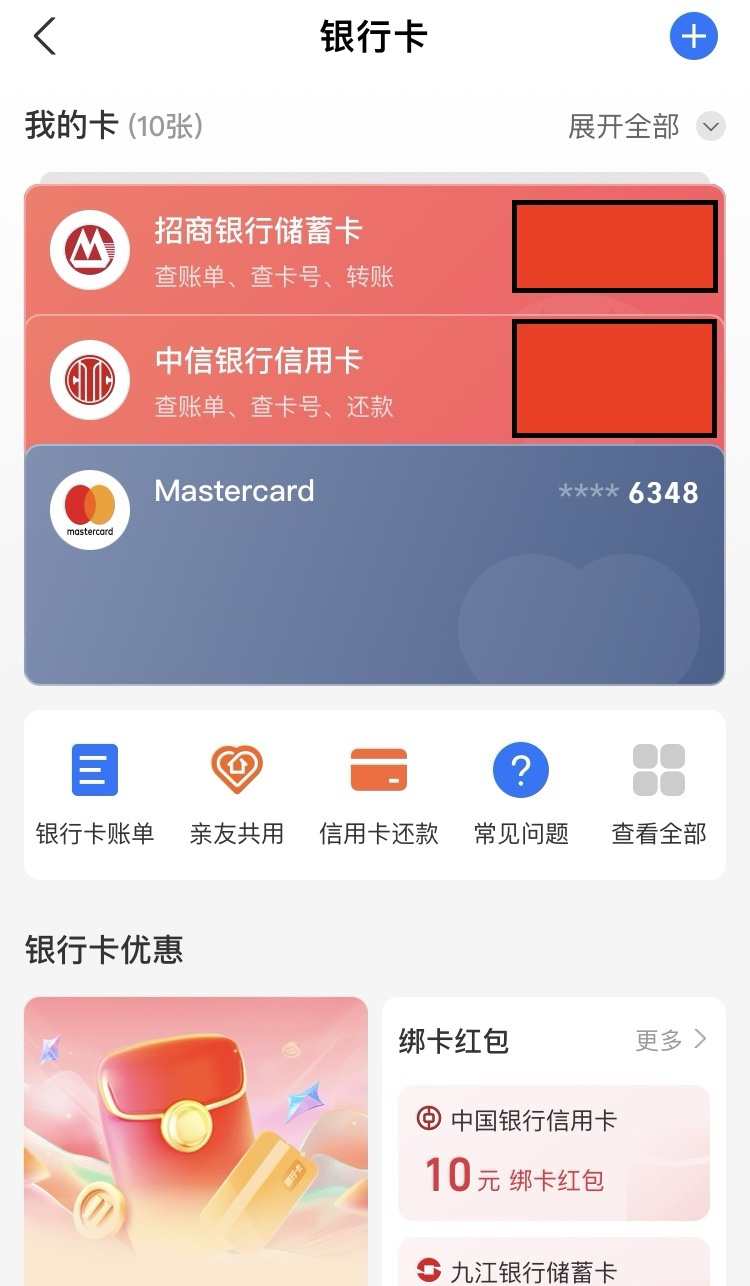This screenshot has height=1286, width=750.
Task: Add a new bank card with plus icon
Action: click(x=693, y=37)
